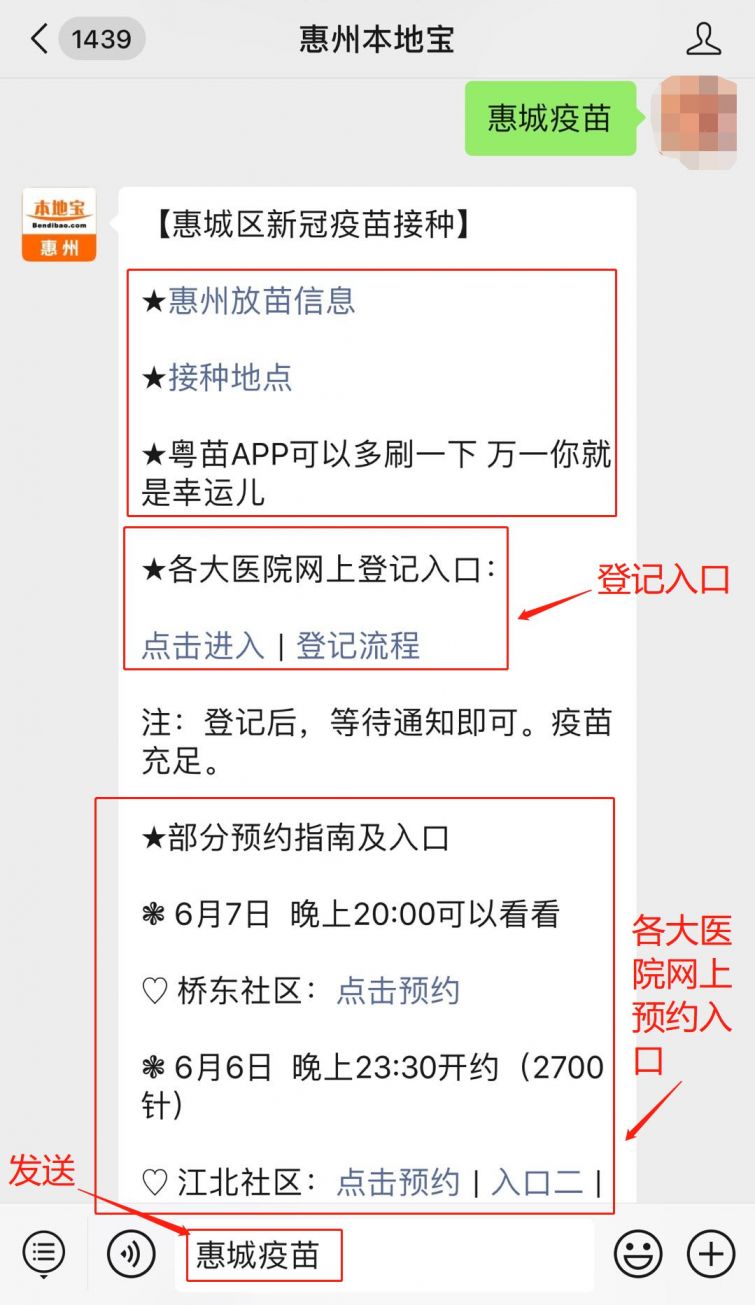Open the plus attachments menu

711,1254
